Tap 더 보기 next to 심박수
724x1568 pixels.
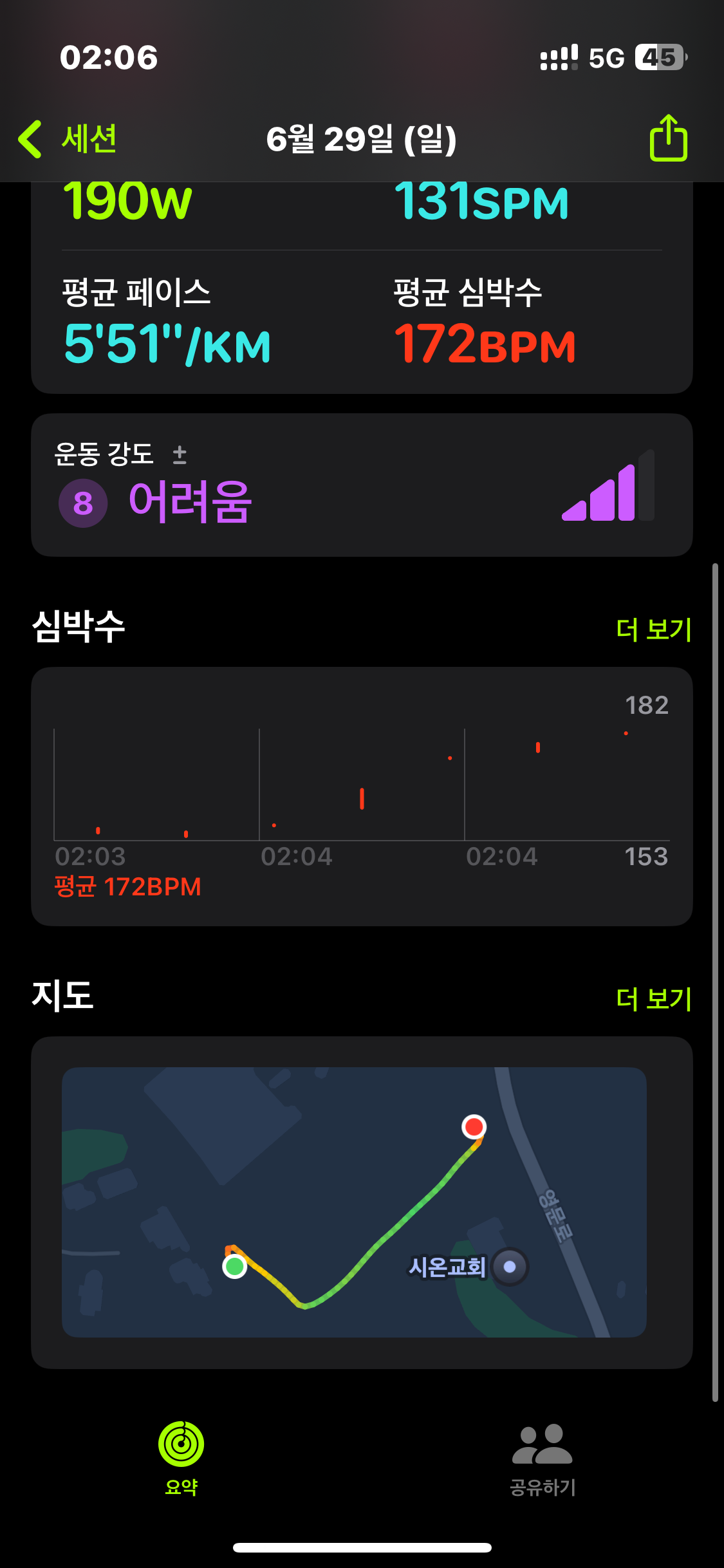point(653,629)
